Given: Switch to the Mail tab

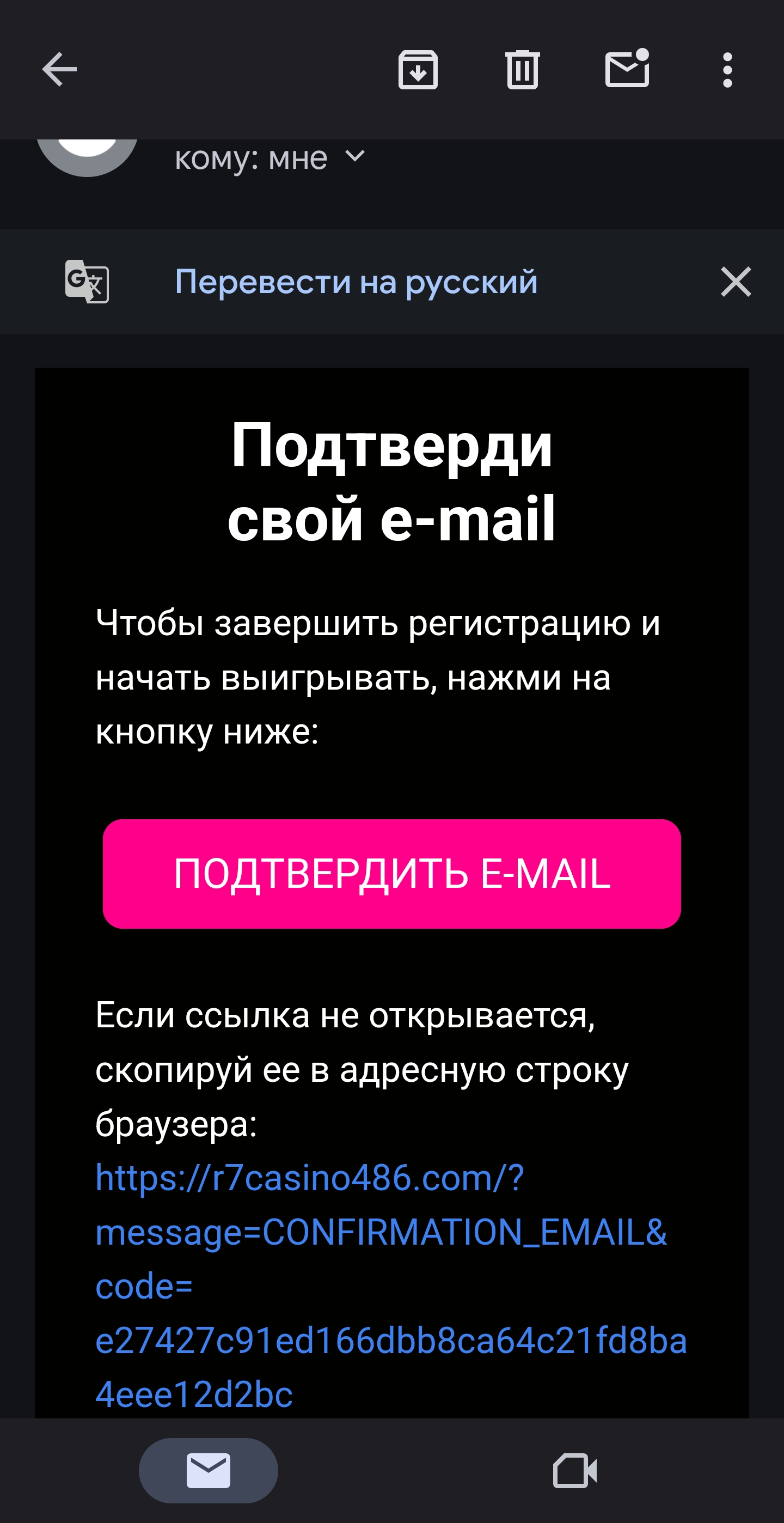Looking at the screenshot, I should [x=209, y=1470].
